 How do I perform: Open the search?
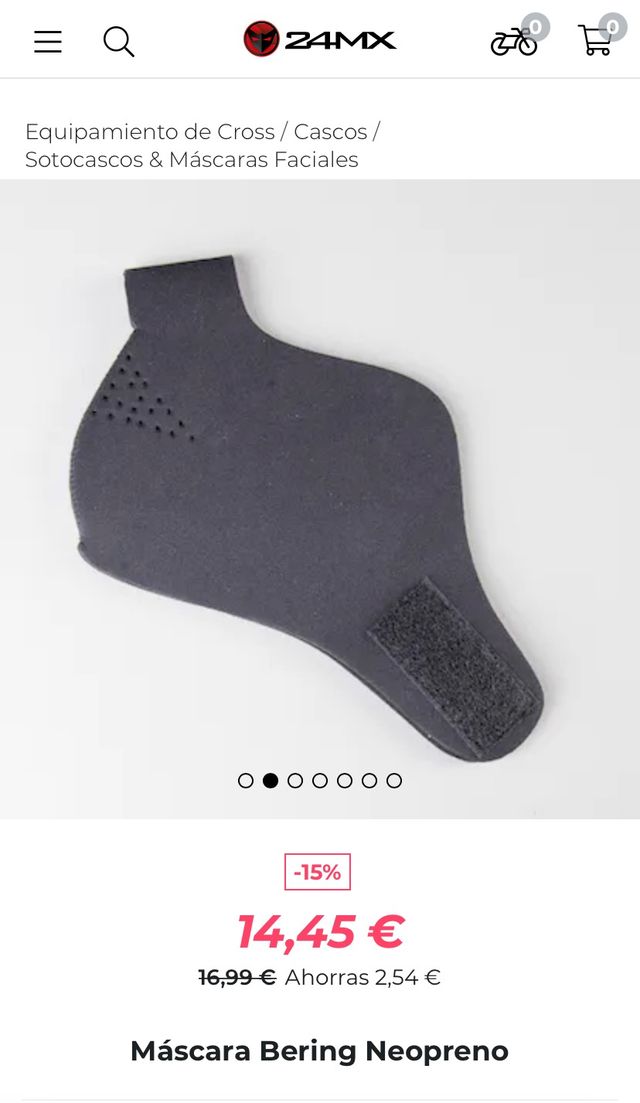[118, 41]
